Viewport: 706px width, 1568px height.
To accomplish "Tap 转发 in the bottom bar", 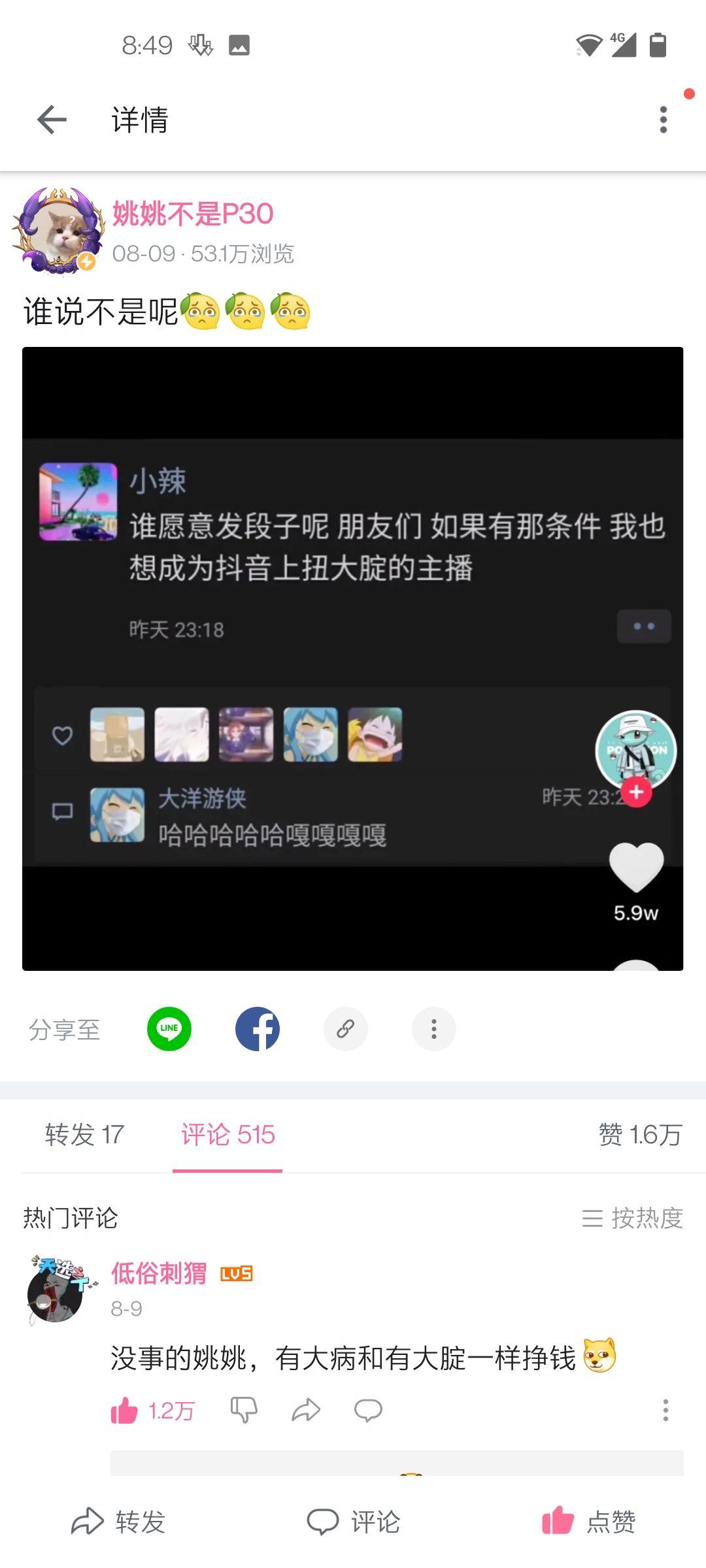I will click(118, 1522).
